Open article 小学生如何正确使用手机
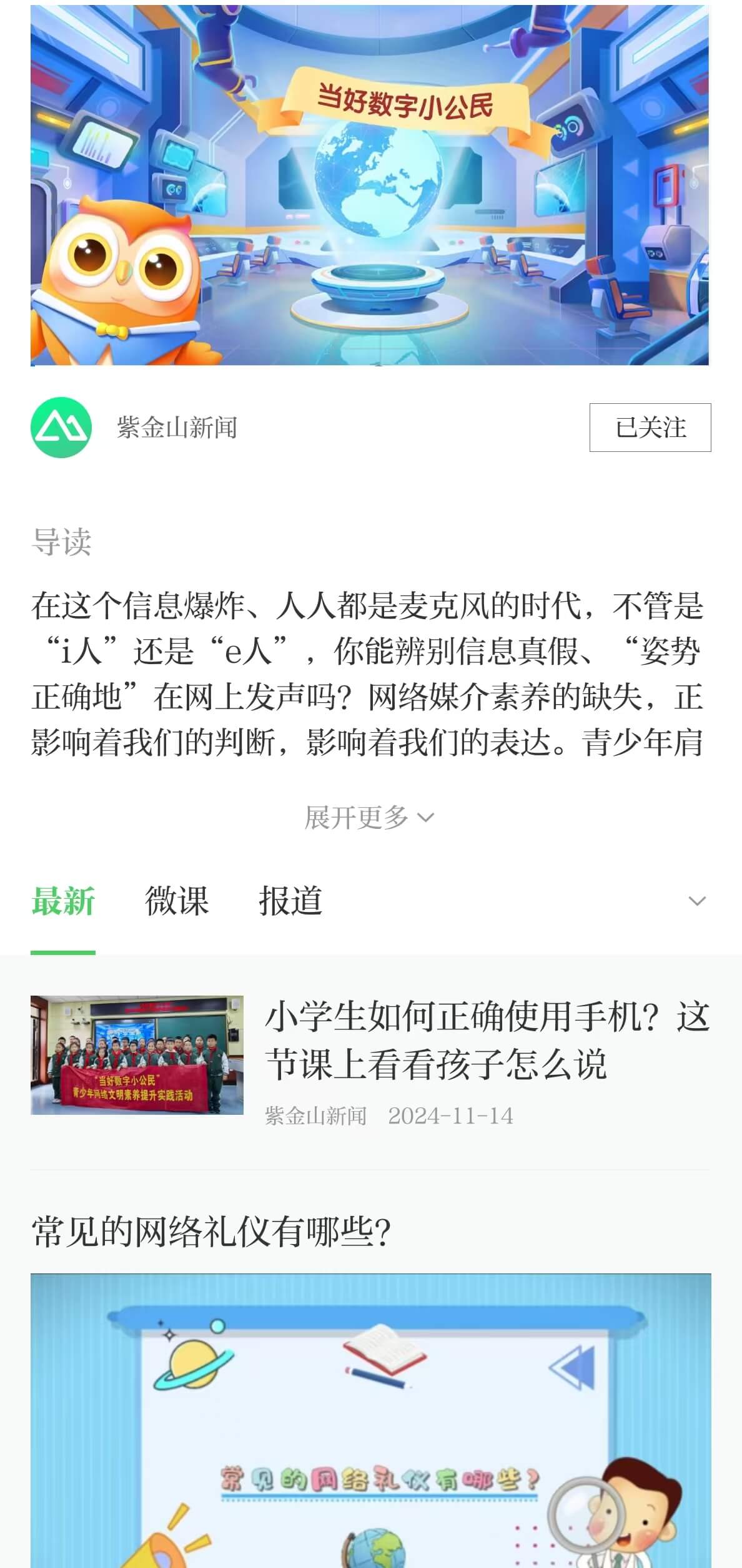Image resolution: width=742 pixels, height=1568 pixels. [x=487, y=1039]
